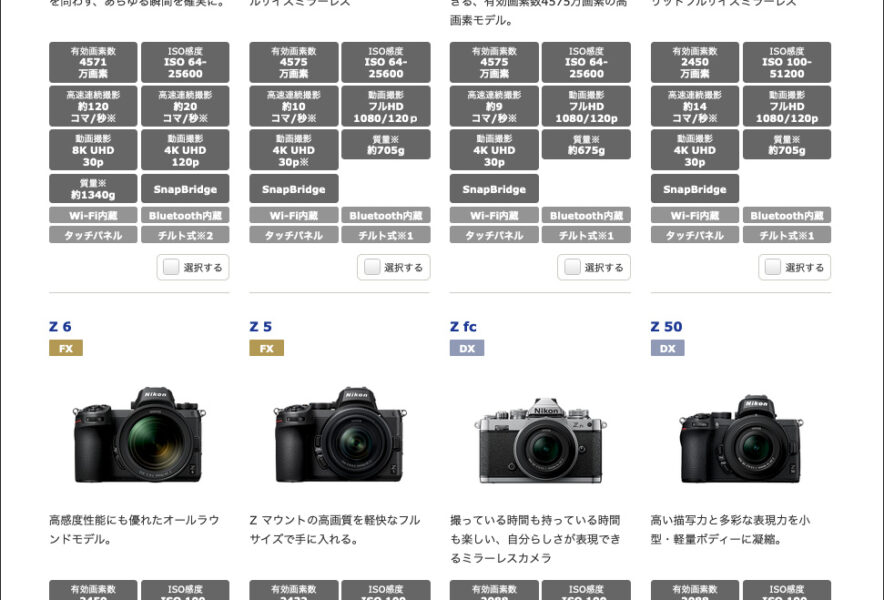The height and width of the screenshot is (600, 884).
Task: Tap the Z 5 camera image
Action: (340, 434)
